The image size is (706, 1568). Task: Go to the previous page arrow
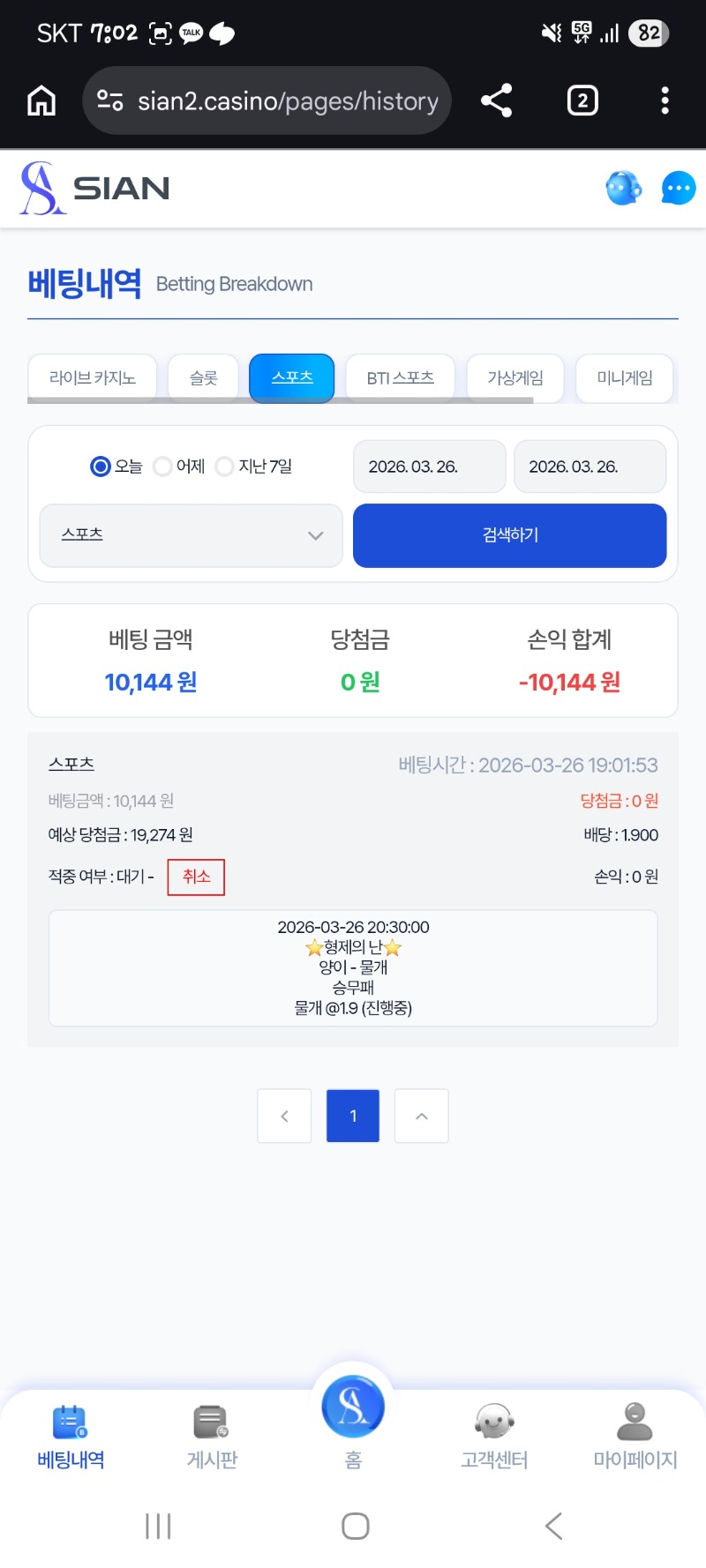(x=284, y=1116)
